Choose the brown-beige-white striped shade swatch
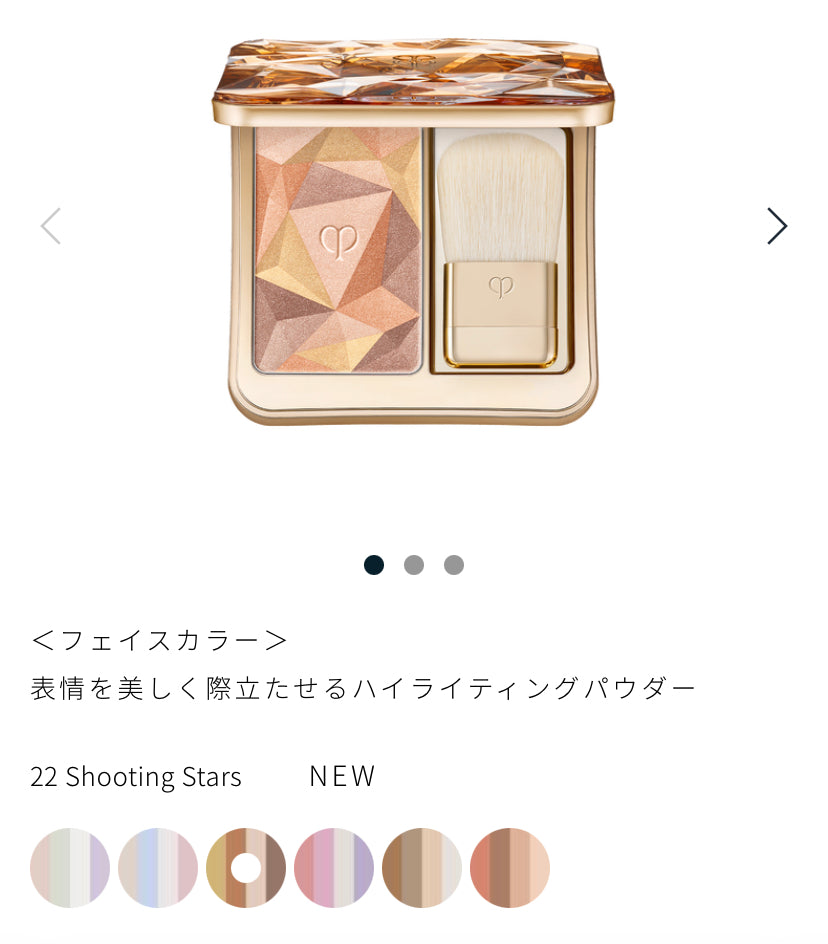The image size is (828, 944). (422, 868)
